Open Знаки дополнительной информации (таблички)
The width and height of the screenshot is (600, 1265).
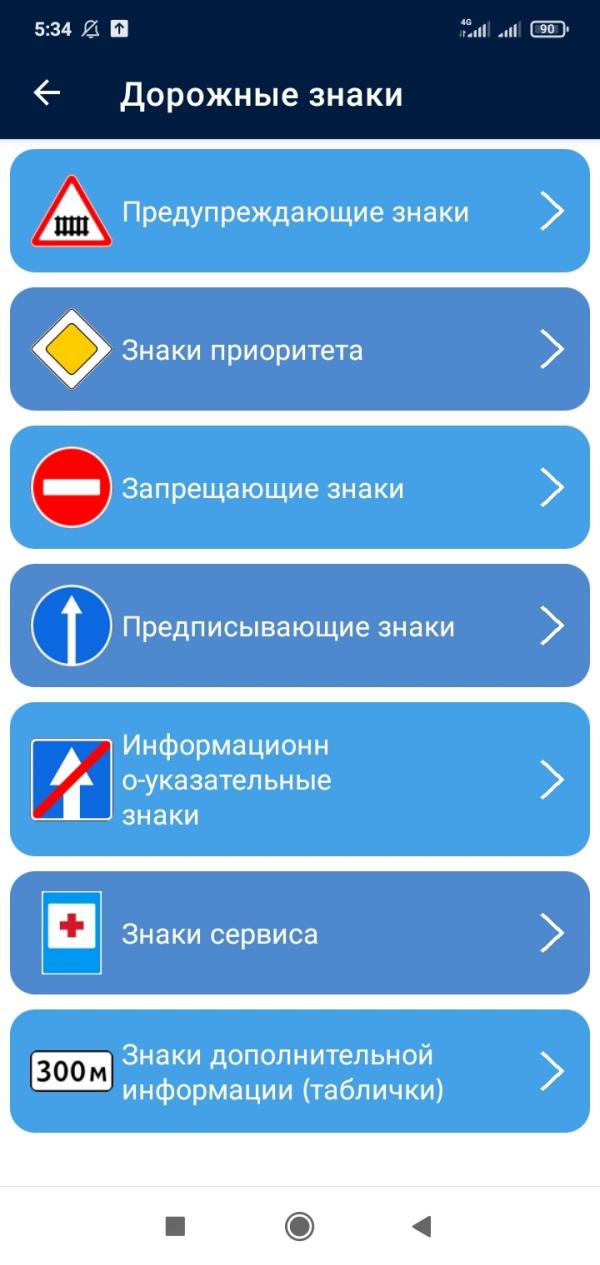point(300,1071)
